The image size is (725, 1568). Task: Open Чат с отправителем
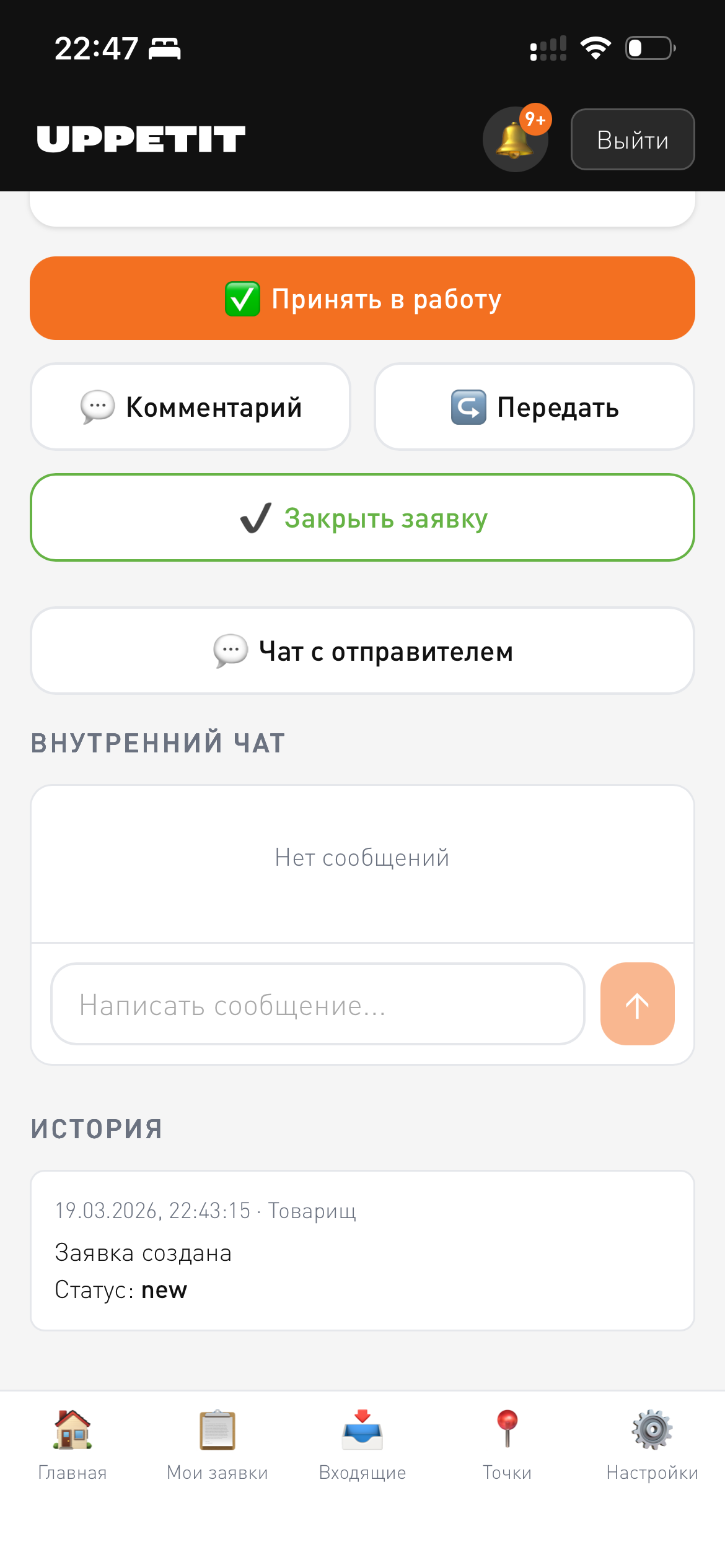[362, 650]
